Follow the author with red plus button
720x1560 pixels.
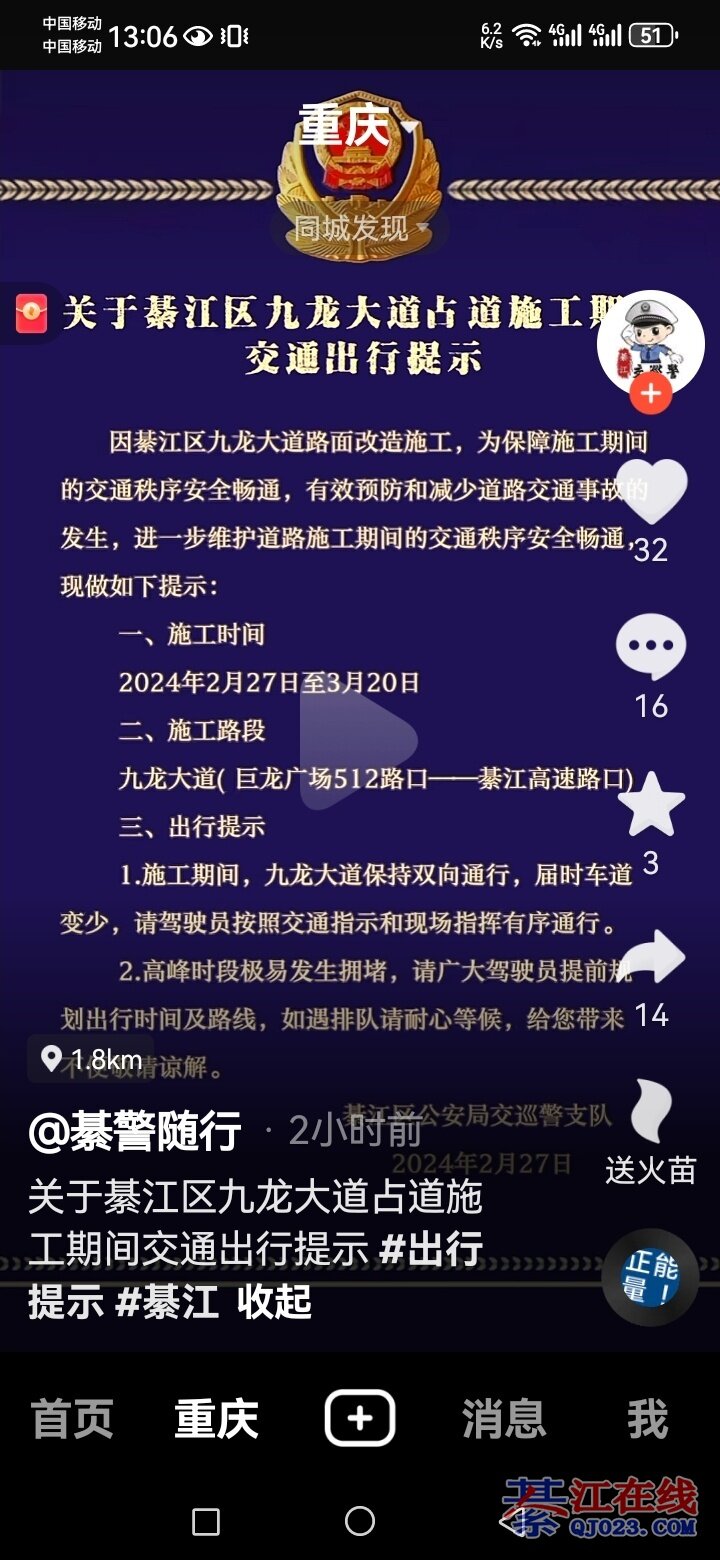coord(650,394)
